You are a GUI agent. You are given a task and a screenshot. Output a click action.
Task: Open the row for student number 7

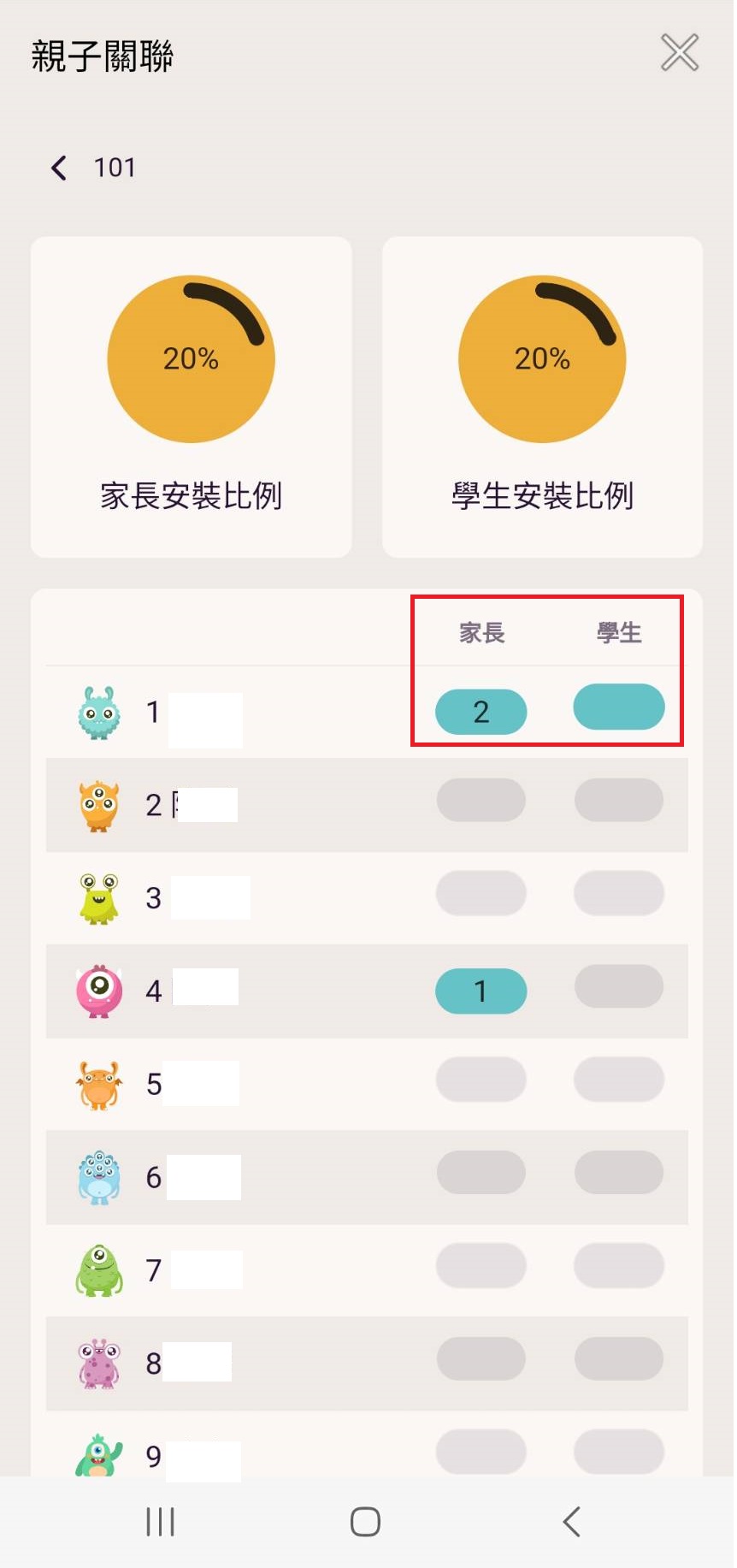click(x=205, y=1270)
